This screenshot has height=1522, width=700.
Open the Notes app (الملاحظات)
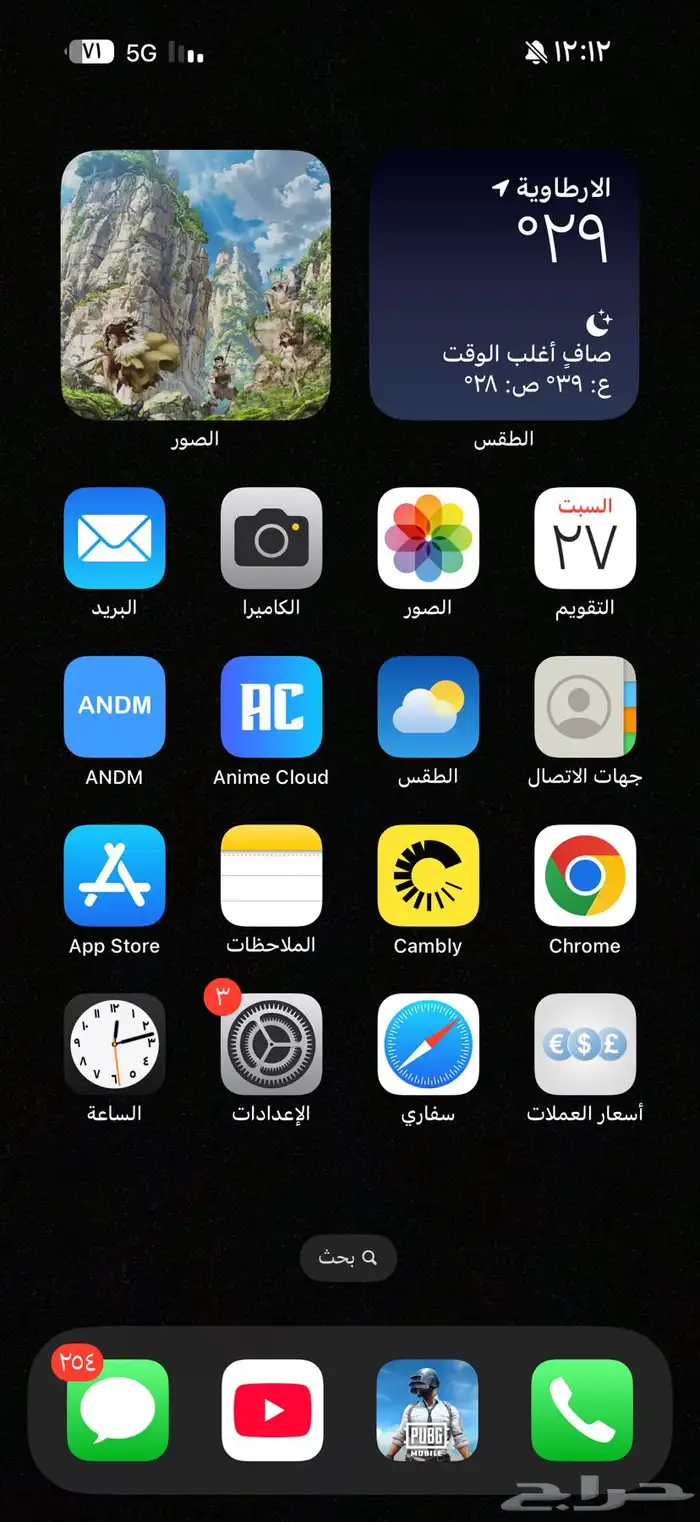click(271, 876)
